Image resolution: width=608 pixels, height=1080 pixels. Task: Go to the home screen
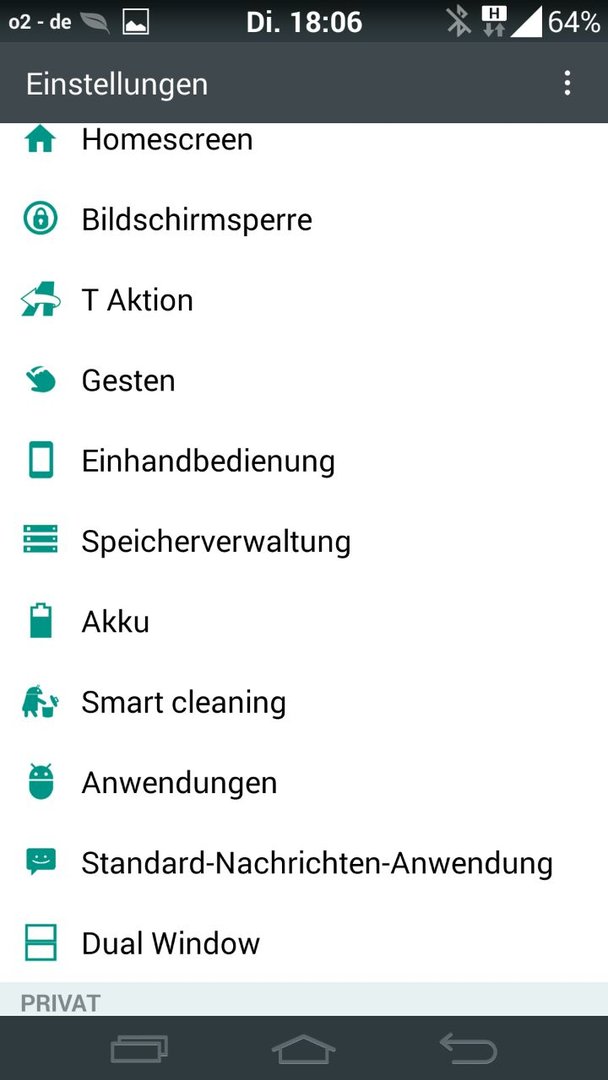(304, 1049)
